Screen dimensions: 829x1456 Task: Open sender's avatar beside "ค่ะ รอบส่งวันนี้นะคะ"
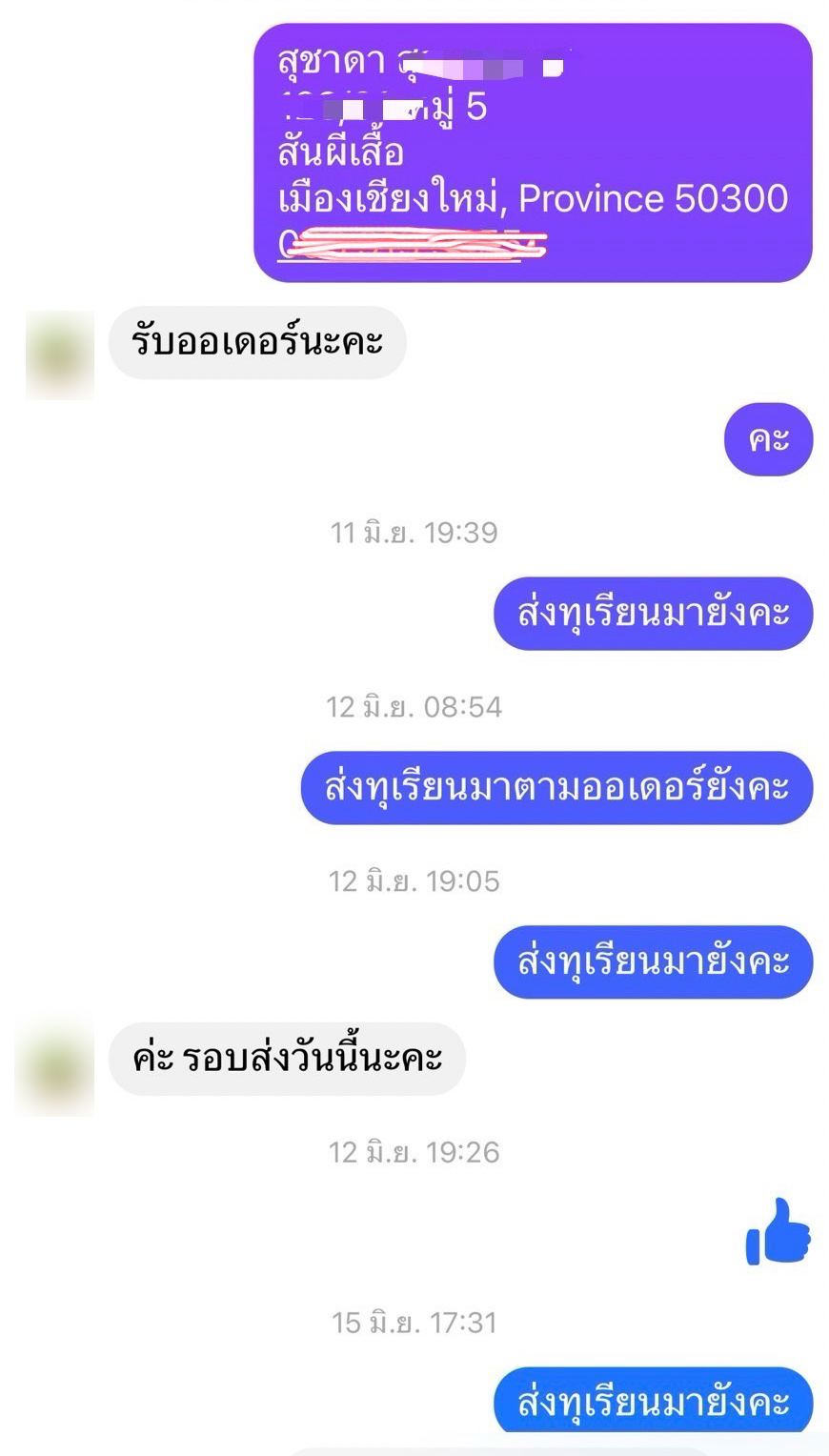(55, 1069)
